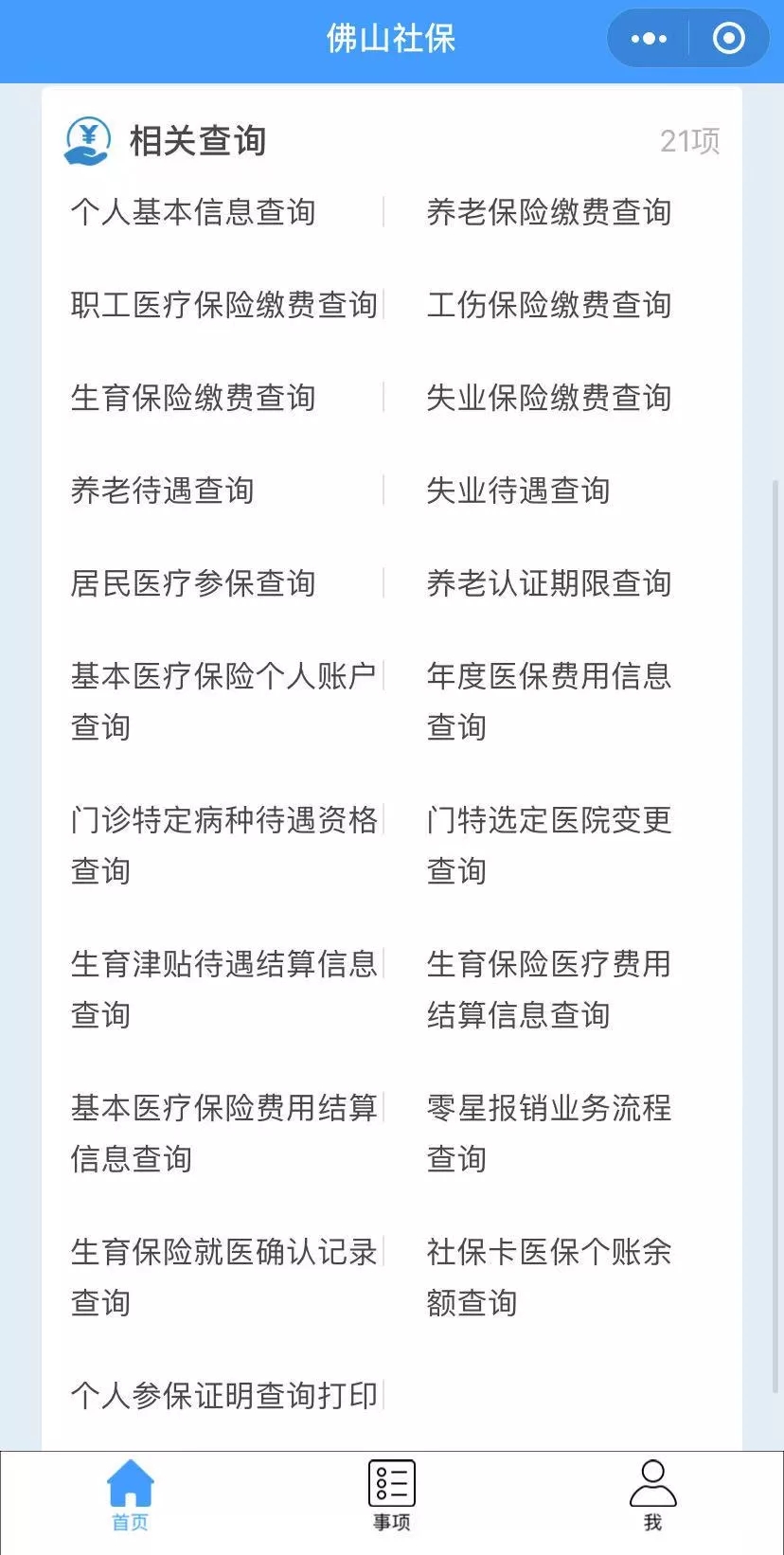Screen dimensions: 784x1555
Task: Switch to the 事项 tab
Action: click(x=391, y=1496)
